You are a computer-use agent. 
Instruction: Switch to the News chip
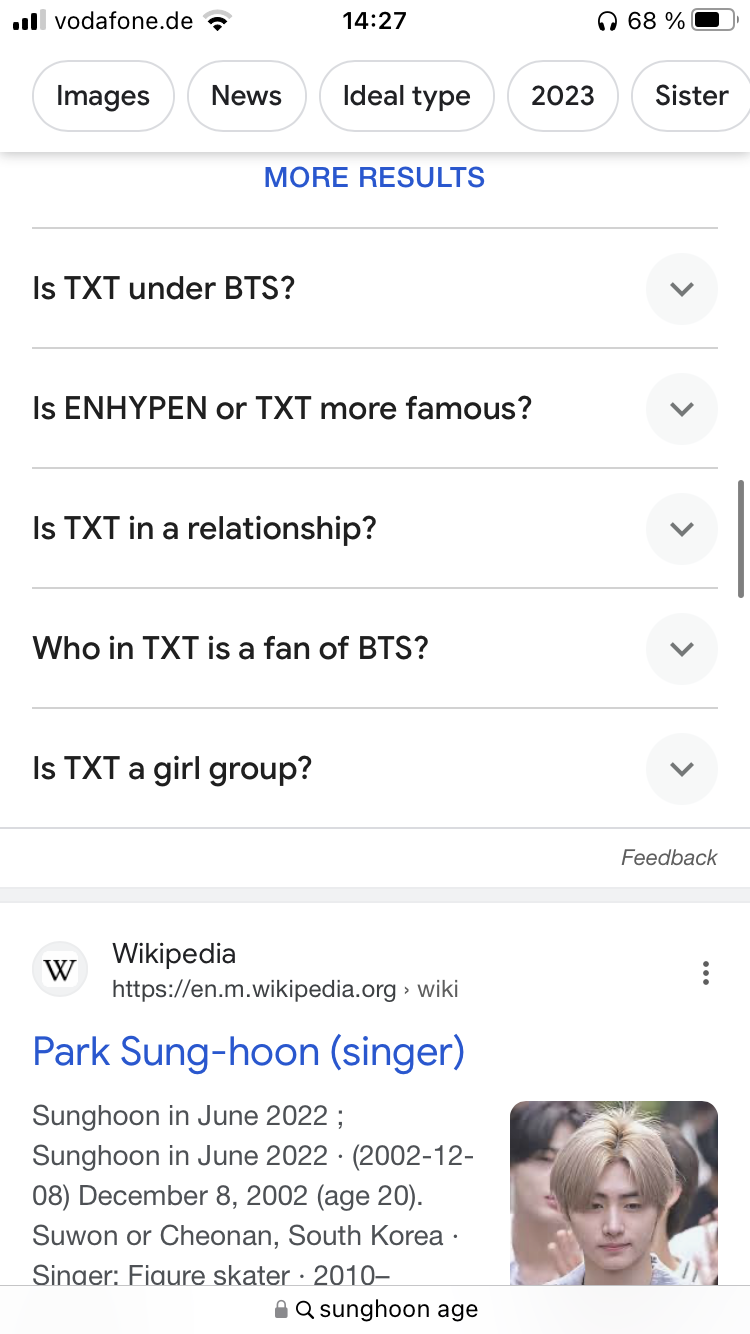coord(246,96)
